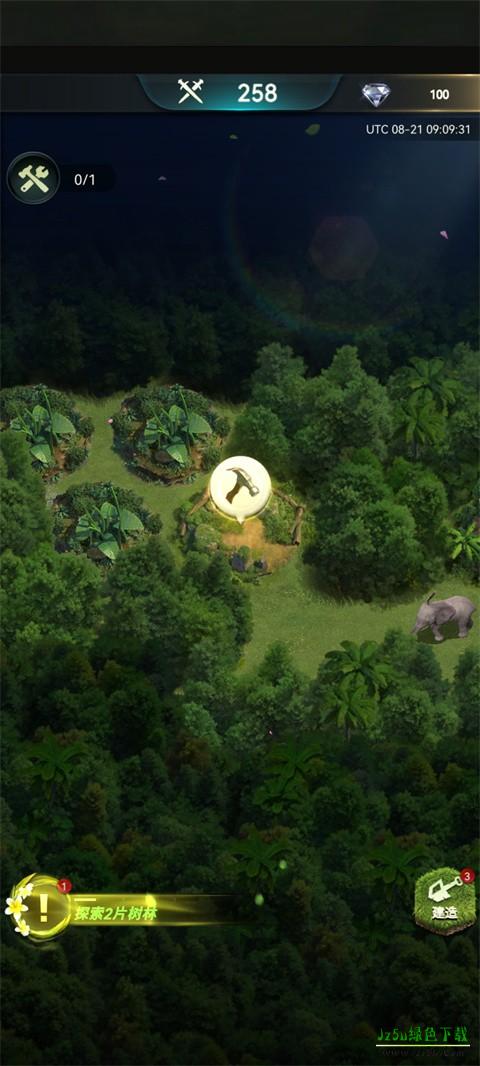Open the crossed swords power display
This screenshot has height=1066, width=480.
238,92
